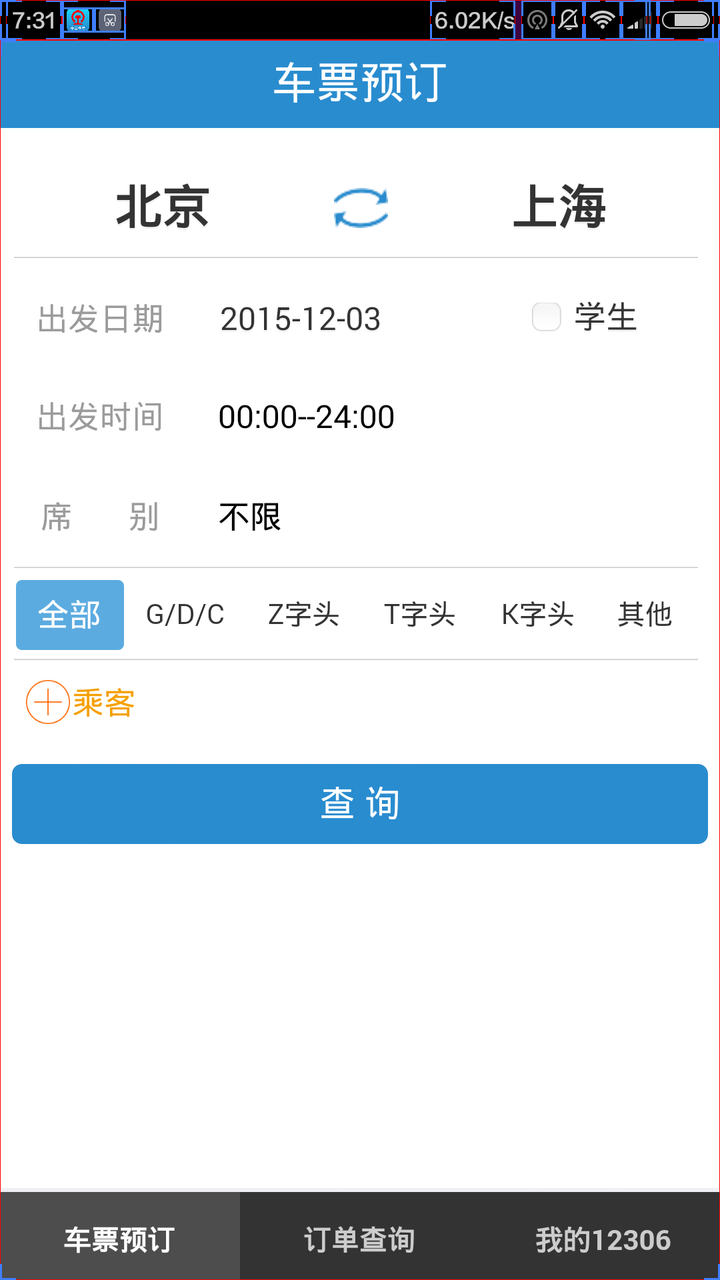The width and height of the screenshot is (720, 1280).
Task: Add a passenger with 乘客 button
Action: (80, 703)
